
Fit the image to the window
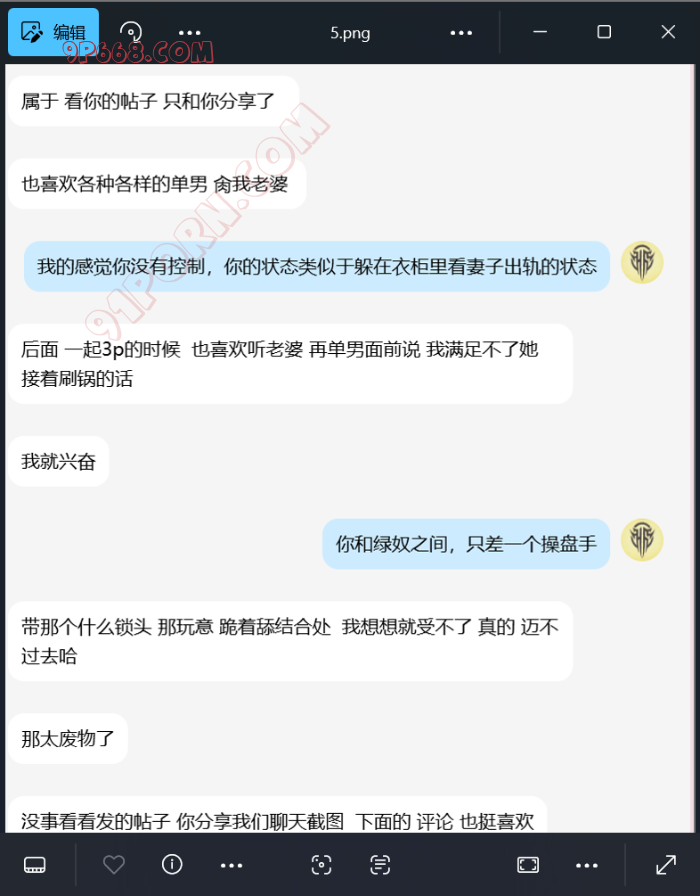coord(528,865)
